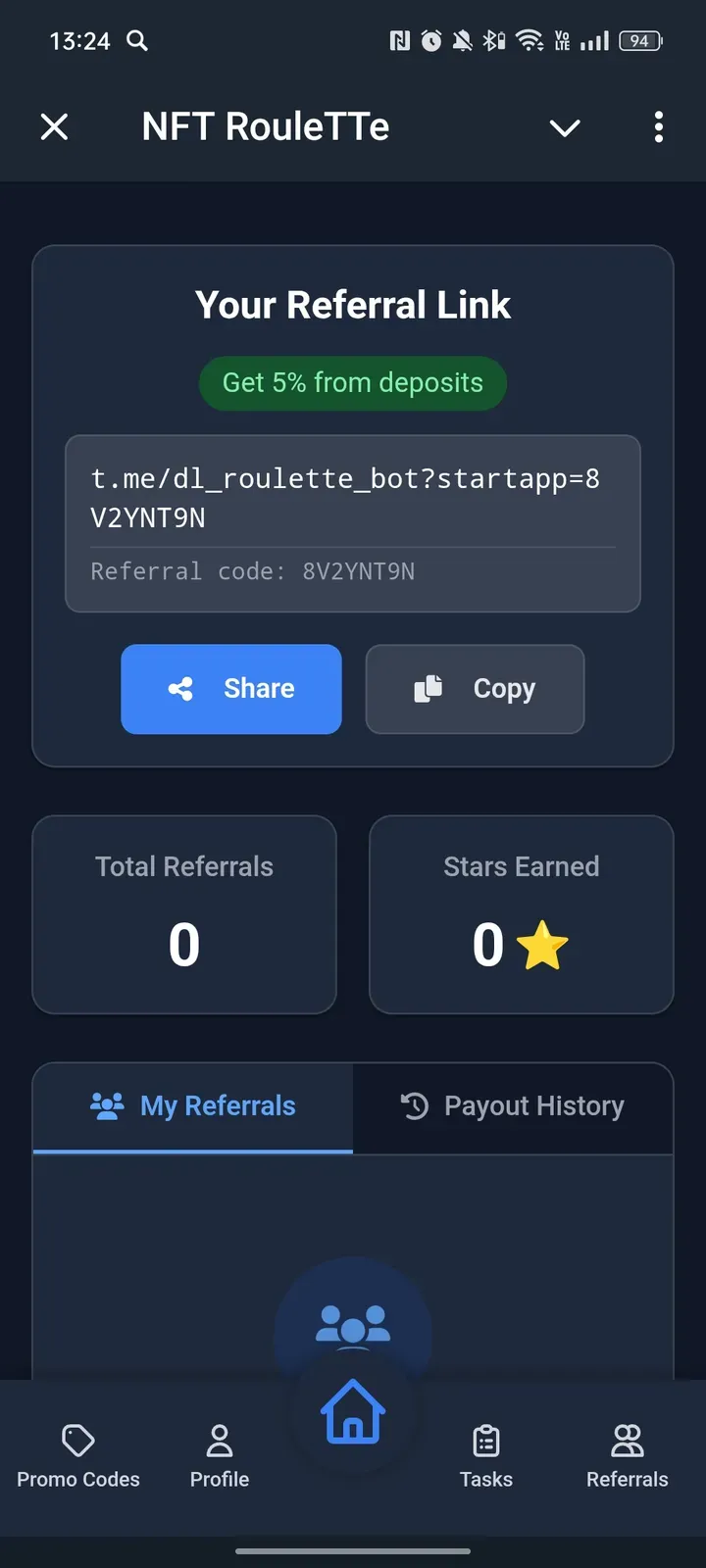The width and height of the screenshot is (706, 1568).
Task: Open Promo Codes section
Action: click(78, 1457)
